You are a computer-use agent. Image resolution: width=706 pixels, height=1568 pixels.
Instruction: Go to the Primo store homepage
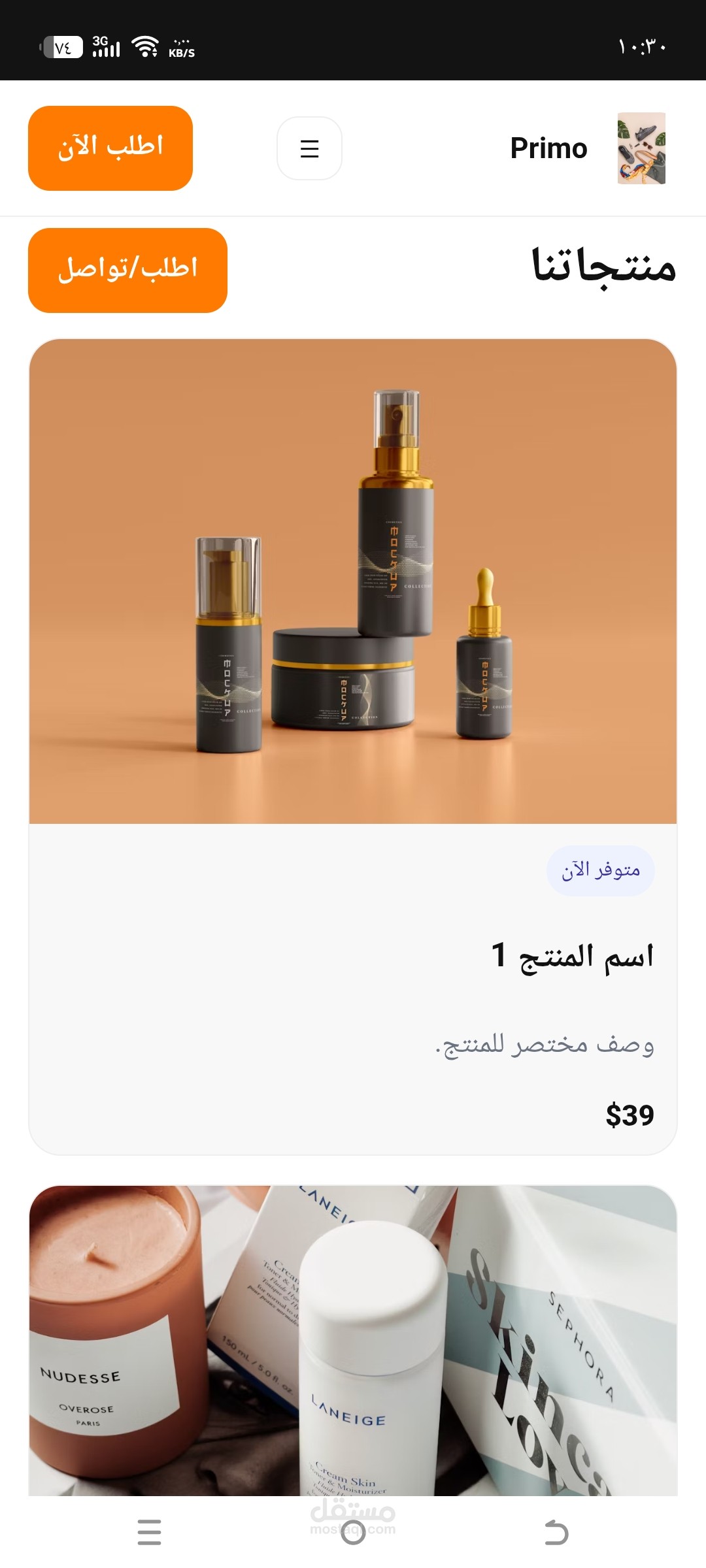pos(549,148)
